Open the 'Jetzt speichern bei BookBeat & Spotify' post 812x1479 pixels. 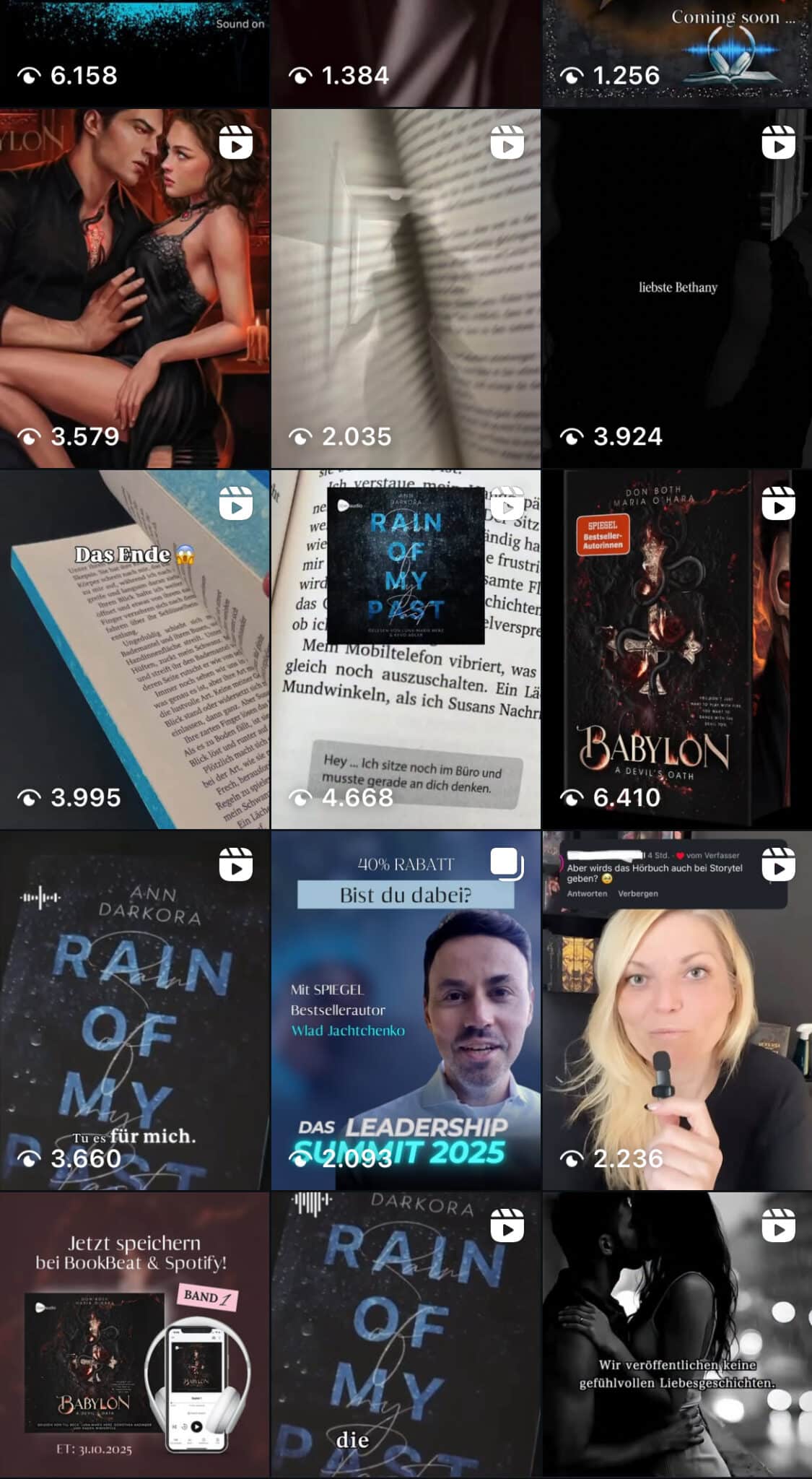pyautogui.click(x=134, y=1335)
